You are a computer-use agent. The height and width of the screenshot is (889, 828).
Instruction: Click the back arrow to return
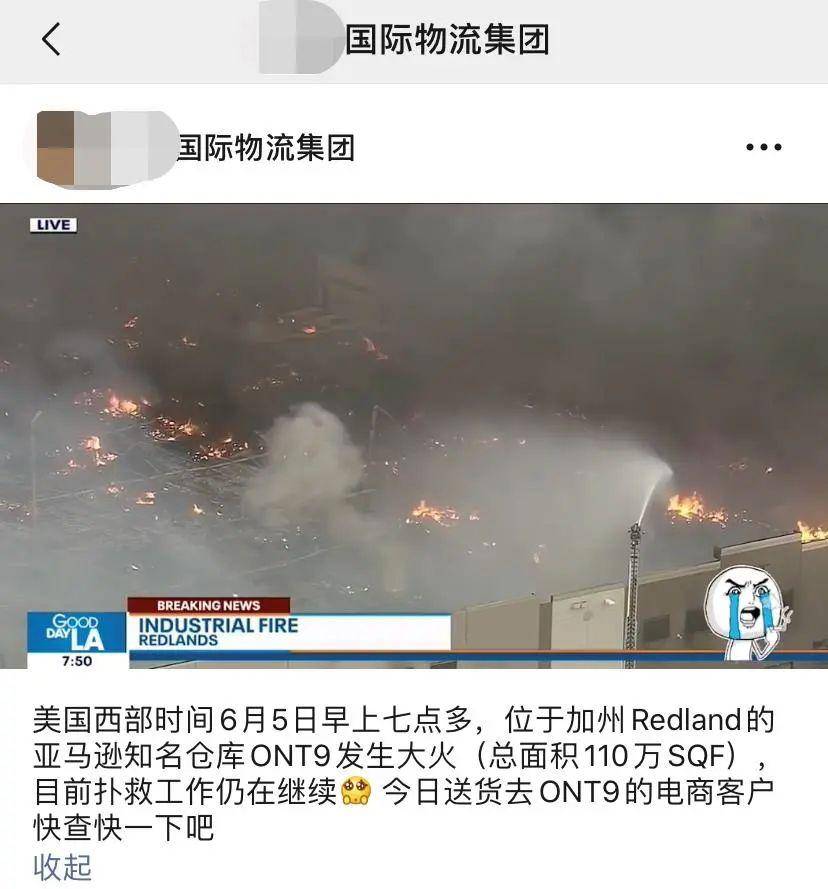tap(52, 40)
